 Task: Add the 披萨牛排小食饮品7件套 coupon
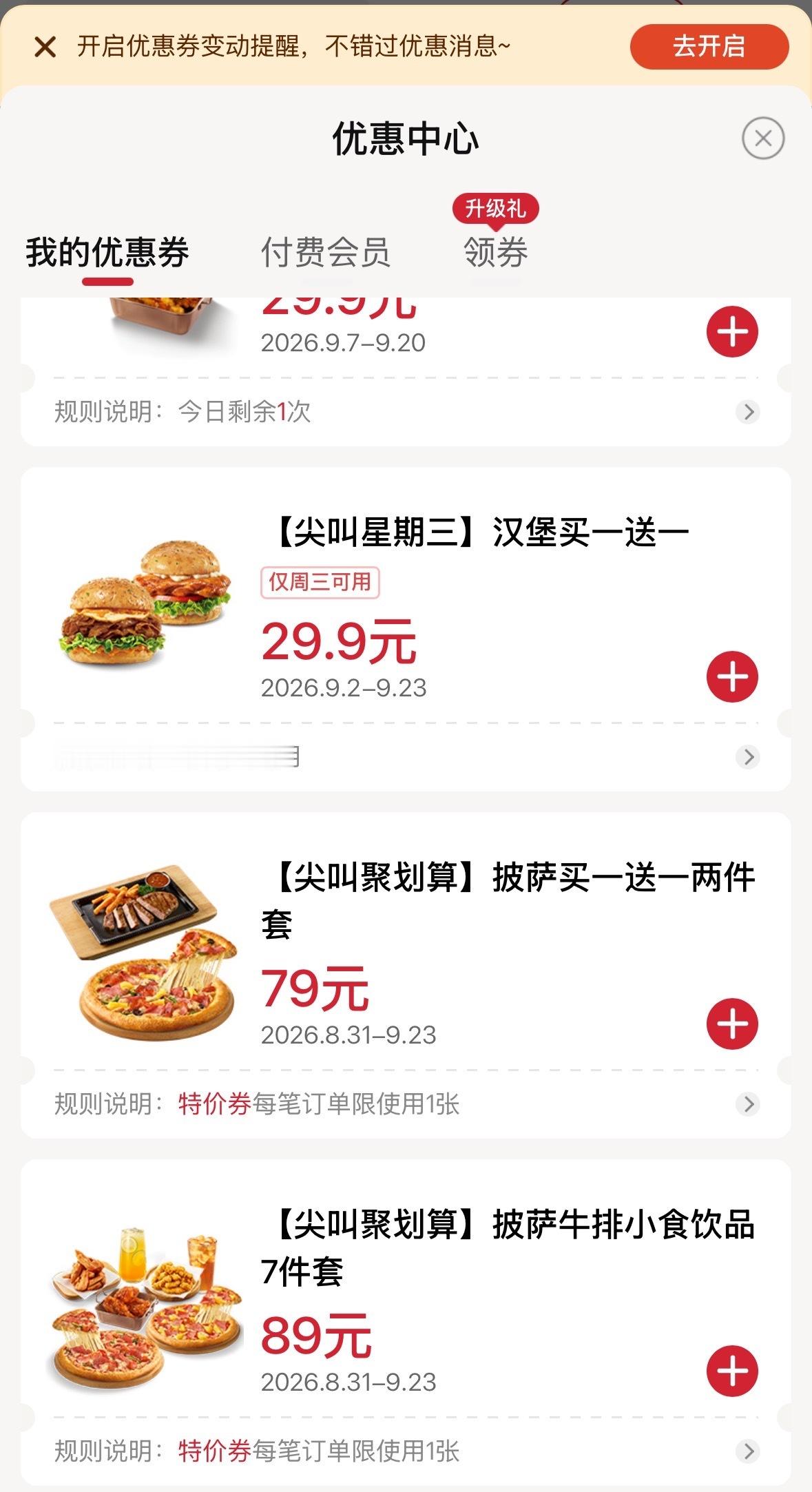click(732, 1371)
